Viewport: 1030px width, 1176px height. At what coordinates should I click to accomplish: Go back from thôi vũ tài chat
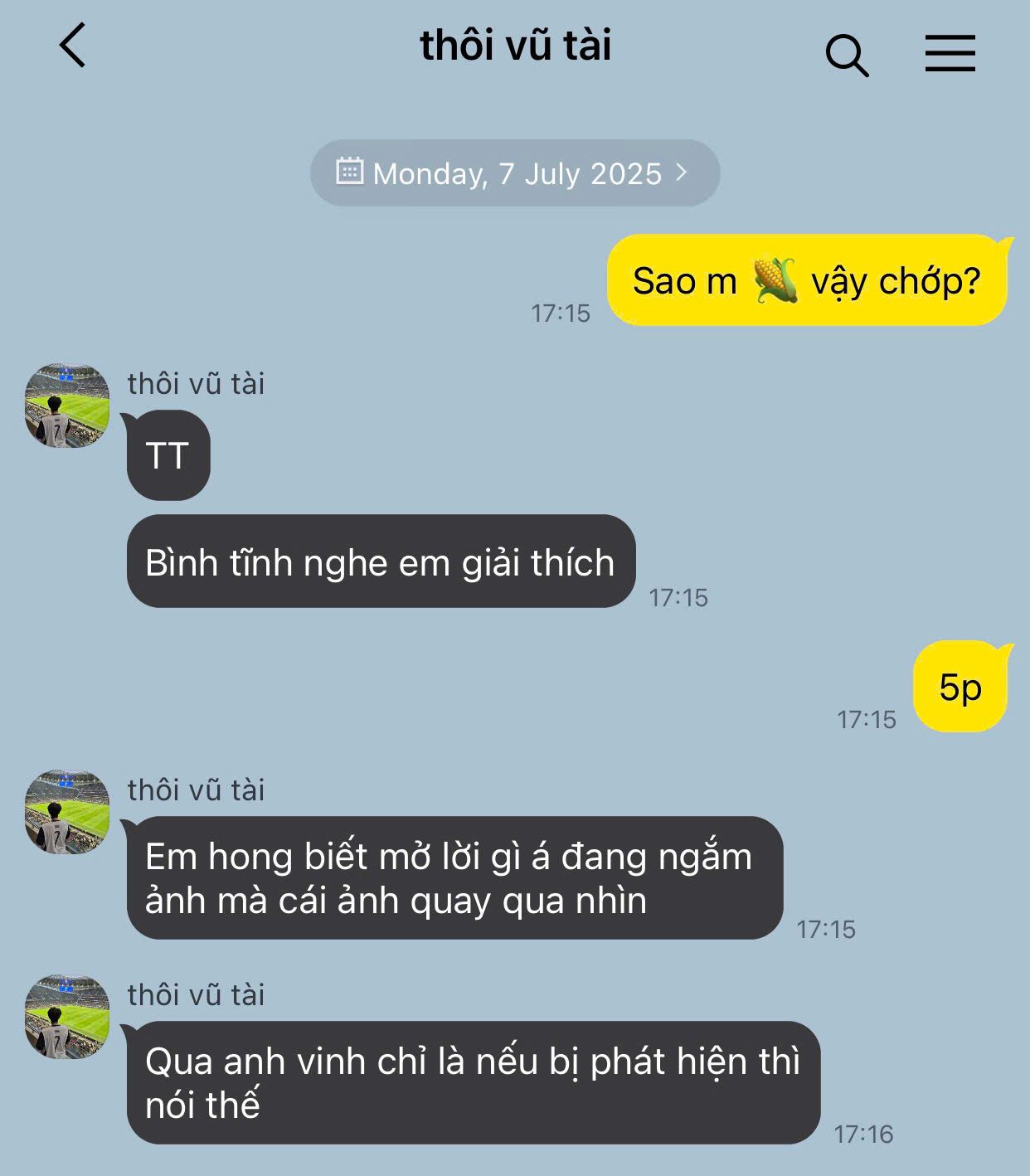(73, 46)
